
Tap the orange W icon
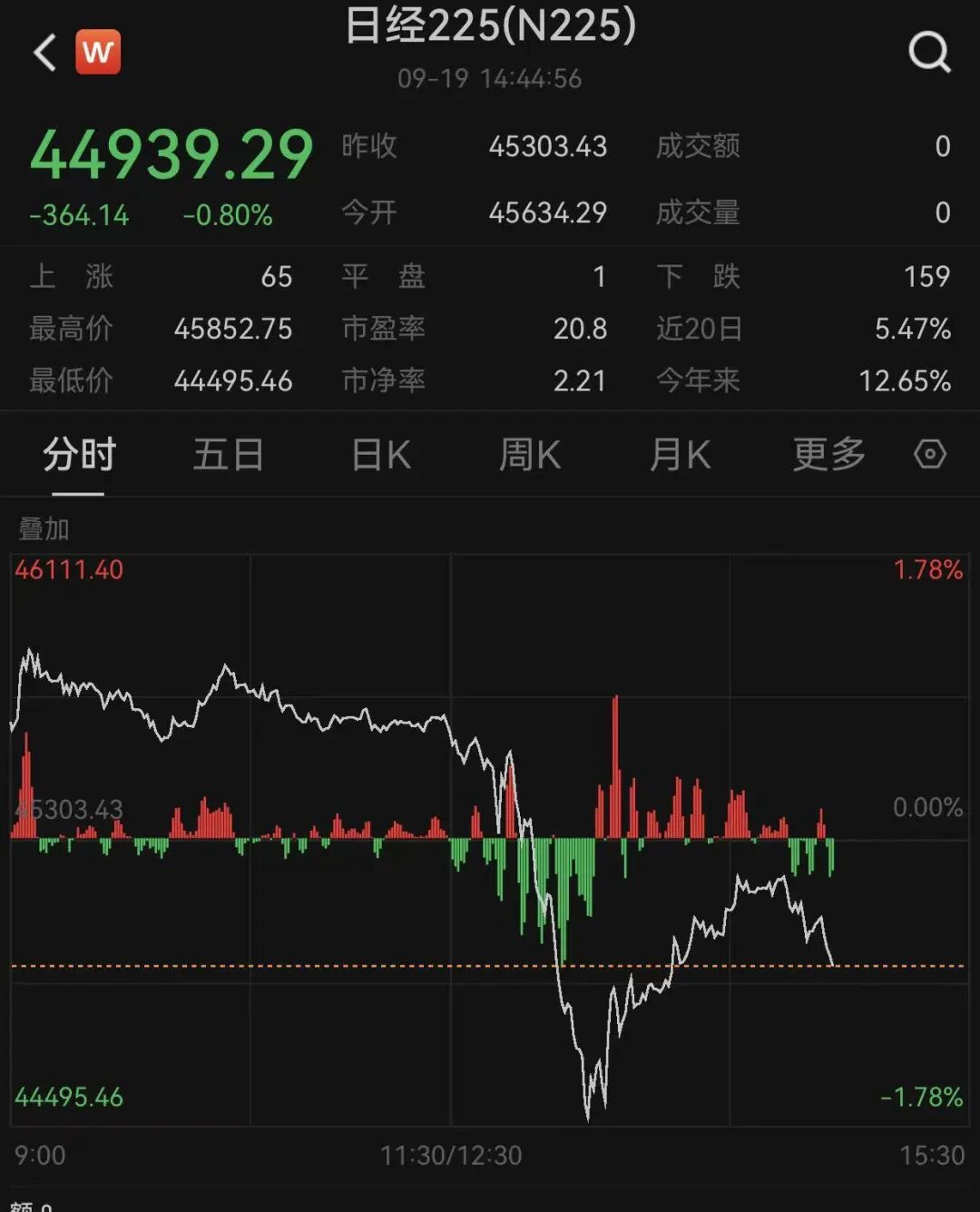(x=98, y=52)
